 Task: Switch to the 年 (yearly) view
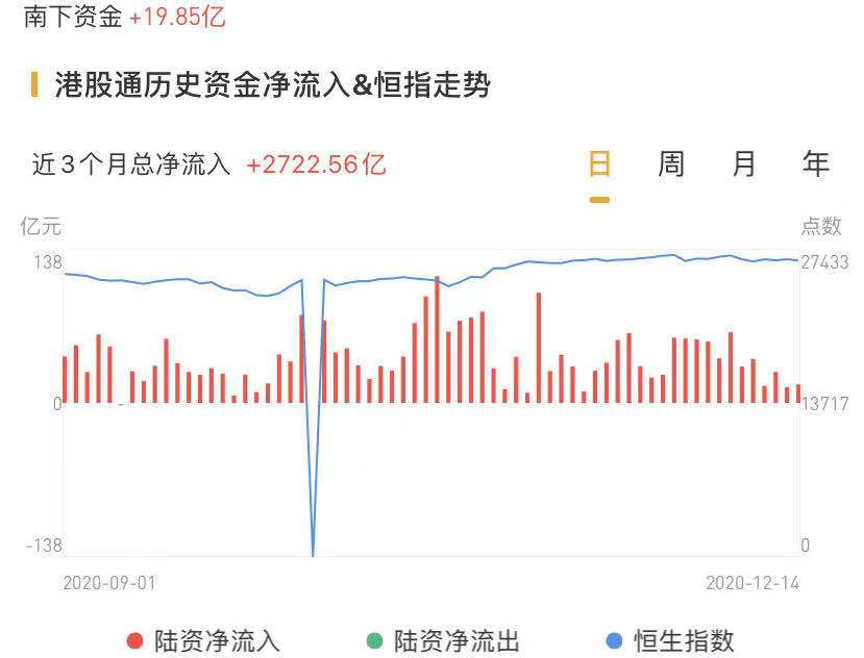tap(816, 164)
